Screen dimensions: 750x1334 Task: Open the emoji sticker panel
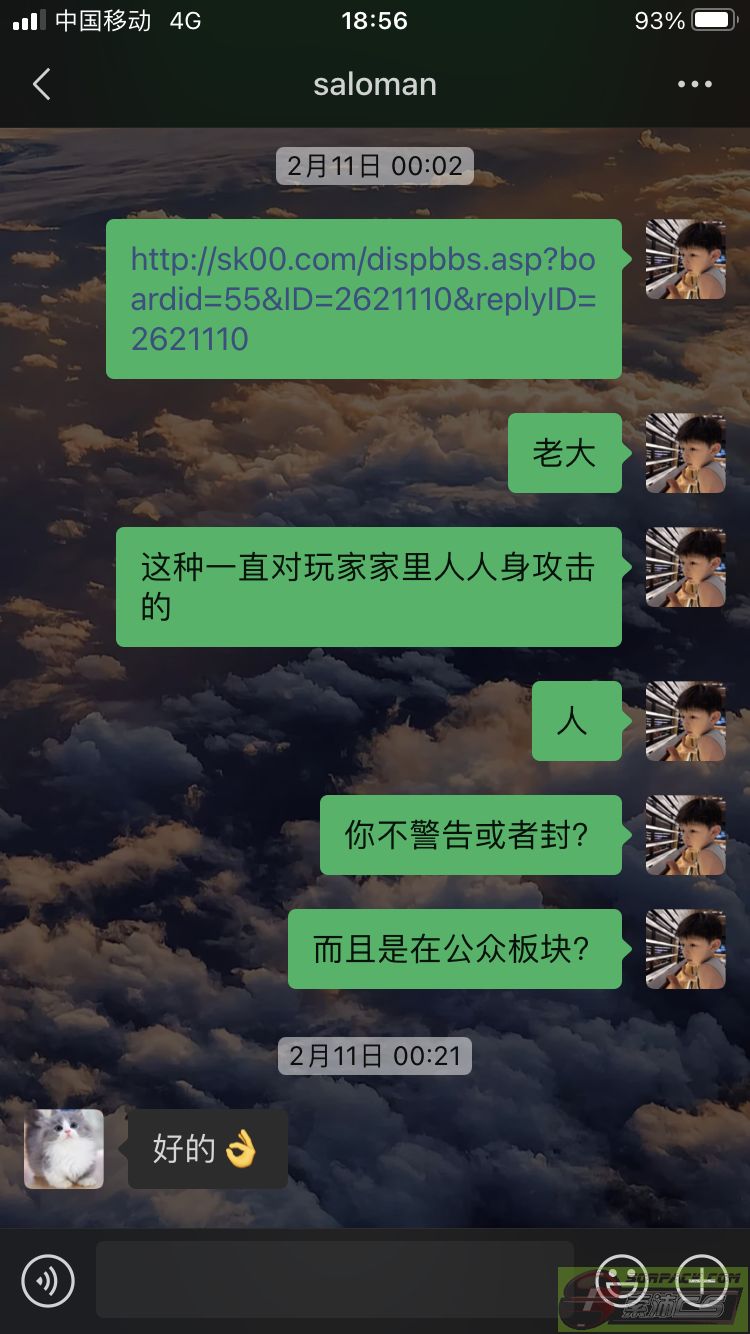pos(621,1280)
